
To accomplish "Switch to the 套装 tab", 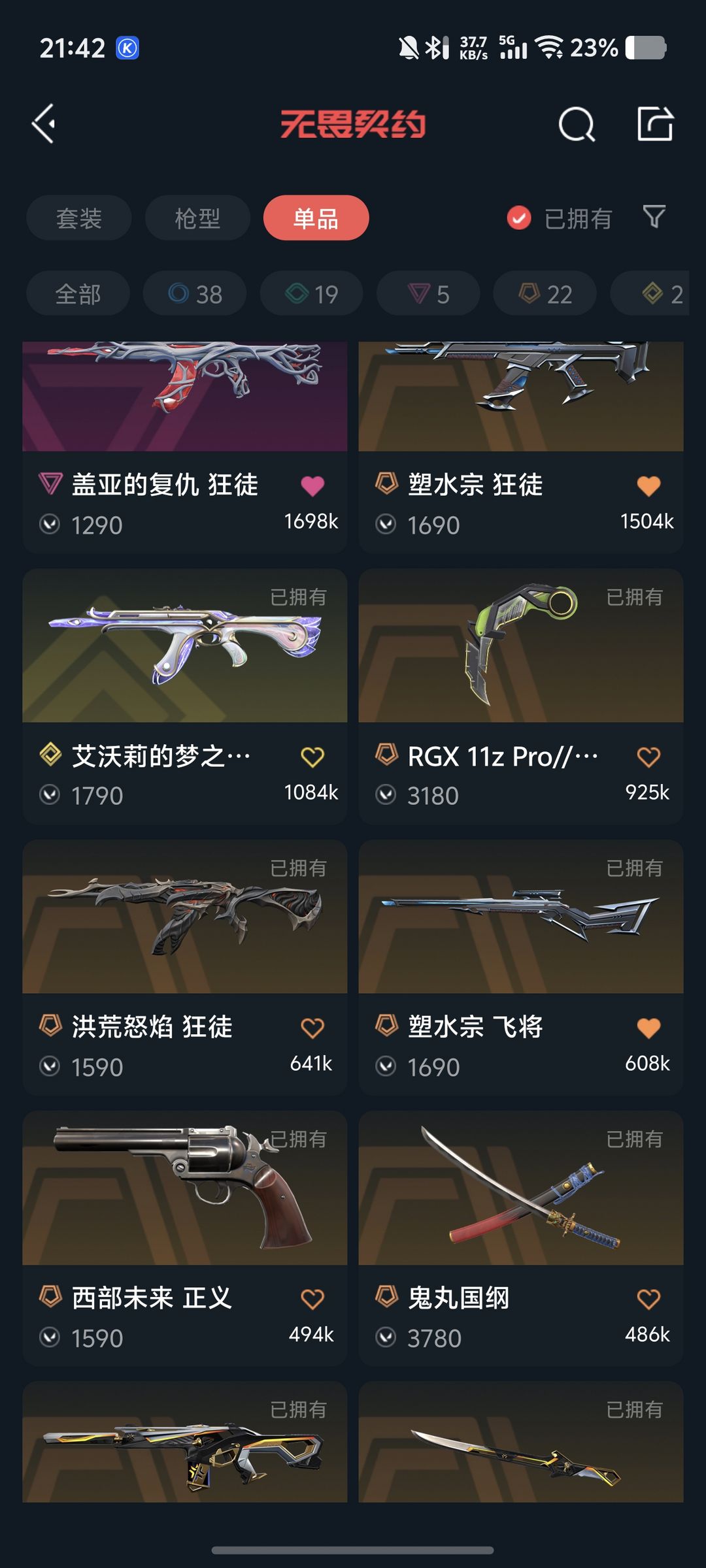I will (79, 218).
